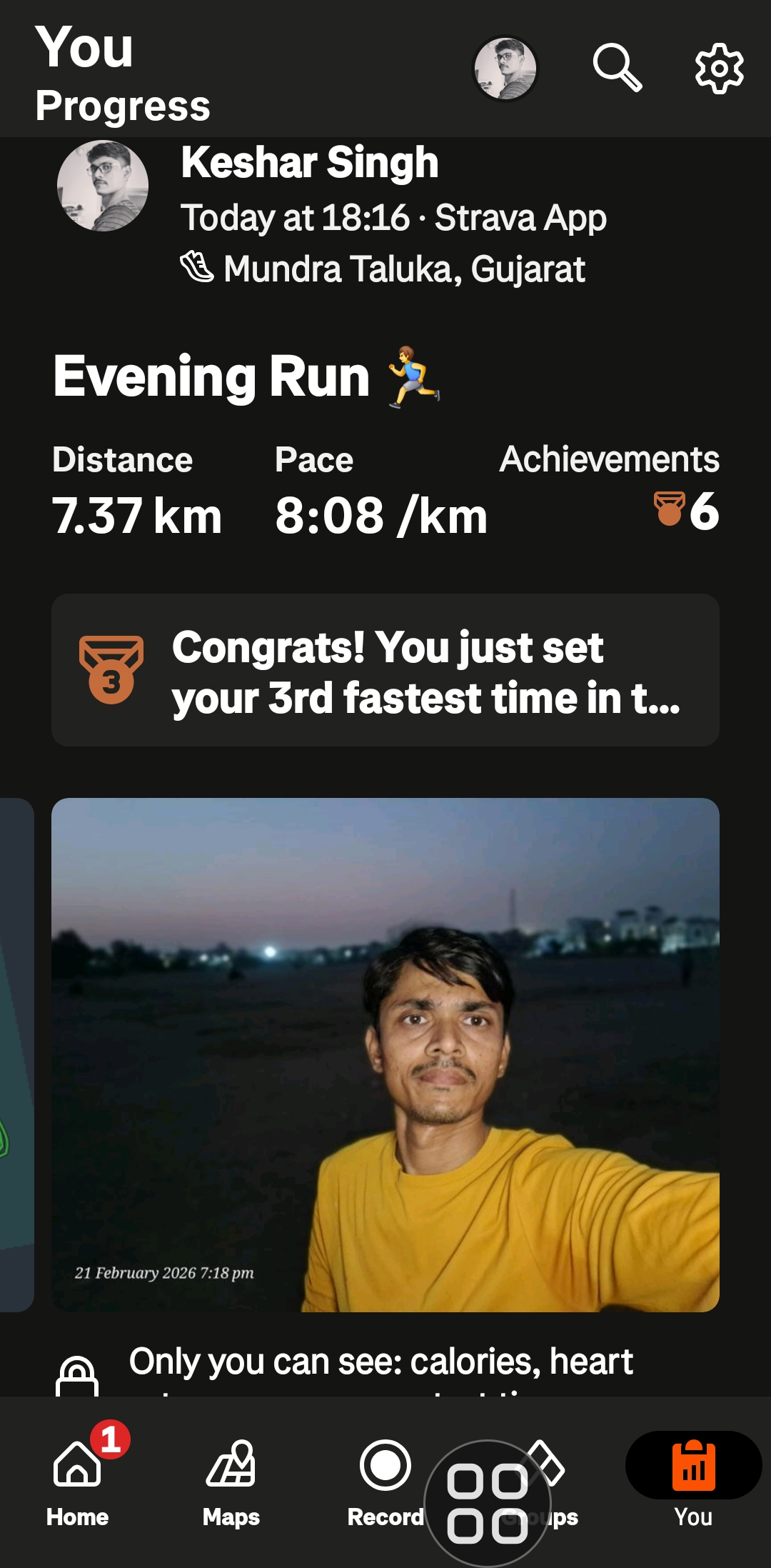Select the You tab
Image resolution: width=771 pixels, height=1568 pixels.
point(693,1482)
